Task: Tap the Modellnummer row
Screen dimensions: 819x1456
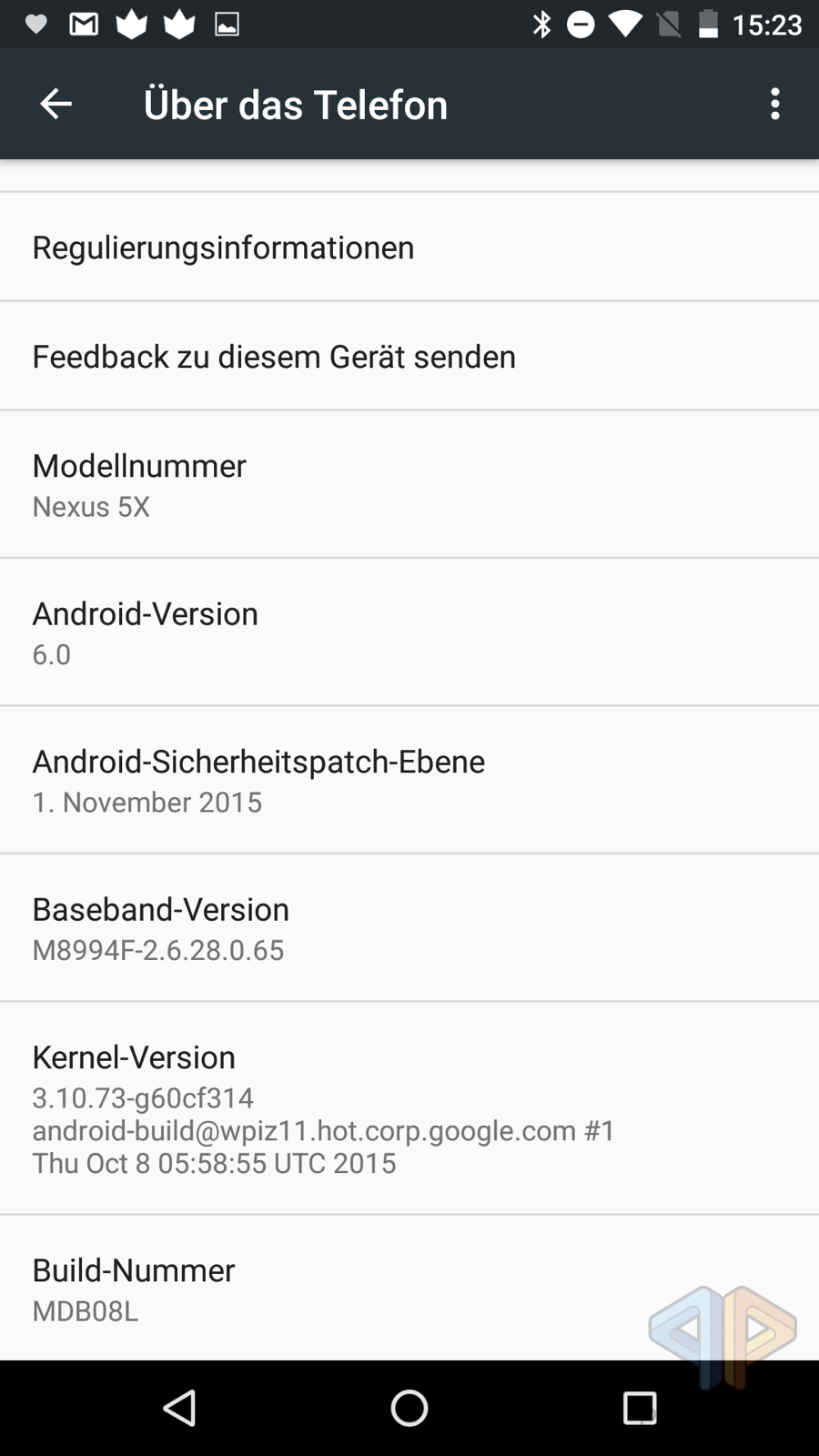Action: [x=409, y=484]
